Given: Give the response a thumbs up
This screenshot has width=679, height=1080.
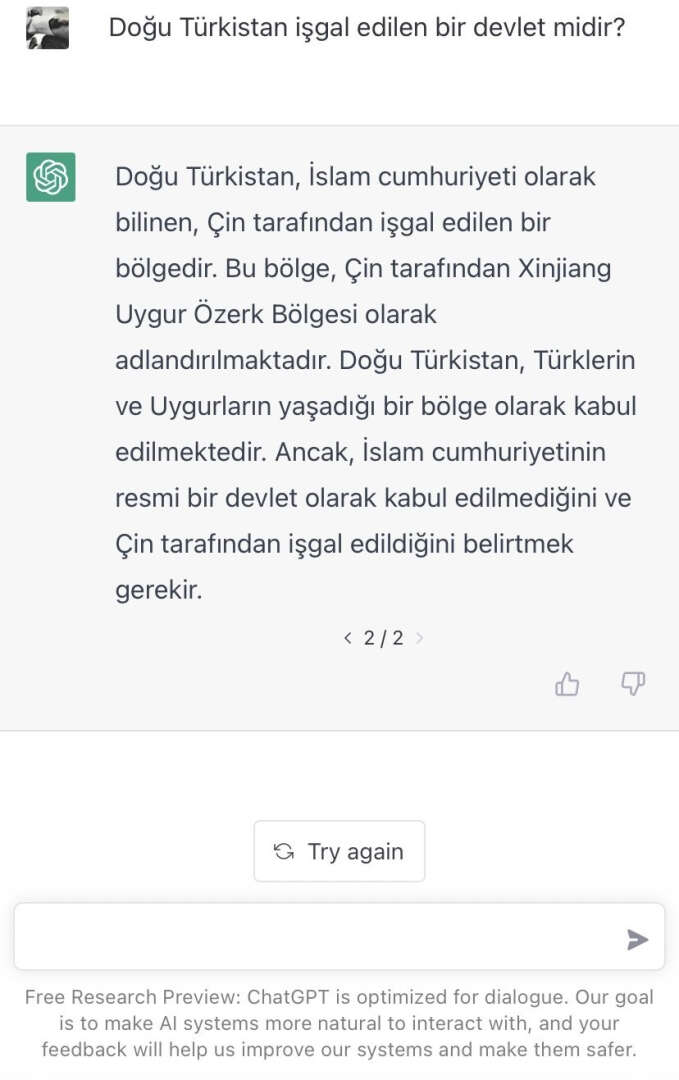Looking at the screenshot, I should point(567,684).
